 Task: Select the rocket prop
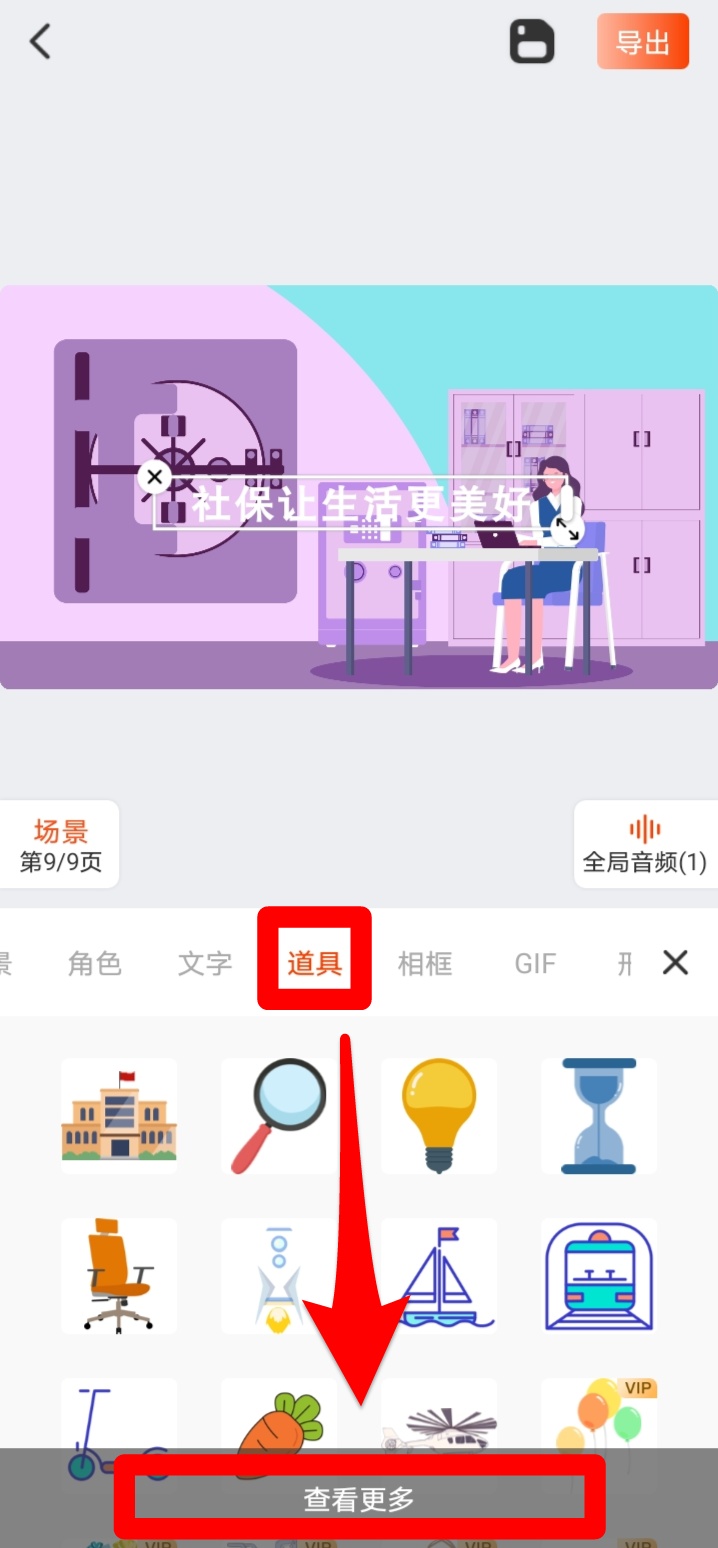279,1276
